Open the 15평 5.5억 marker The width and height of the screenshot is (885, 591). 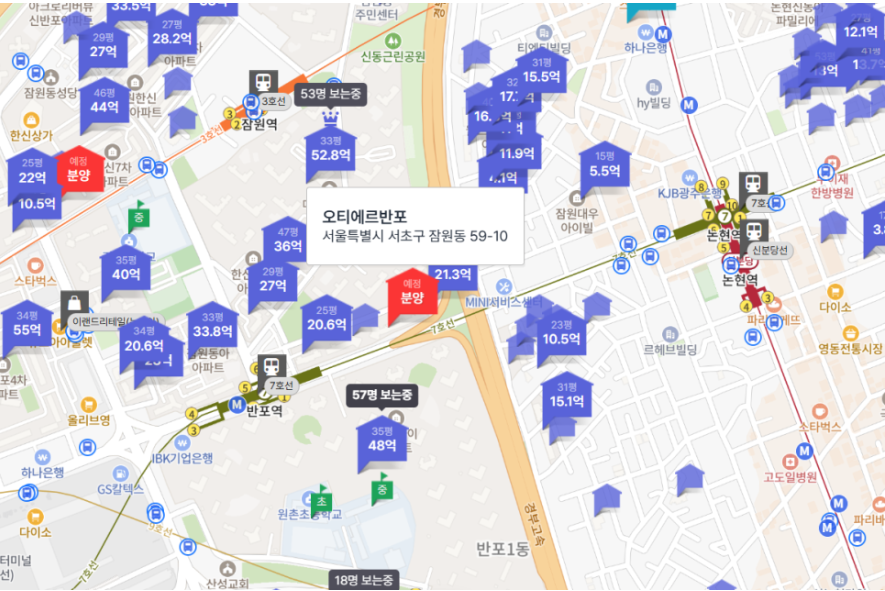pos(605,165)
